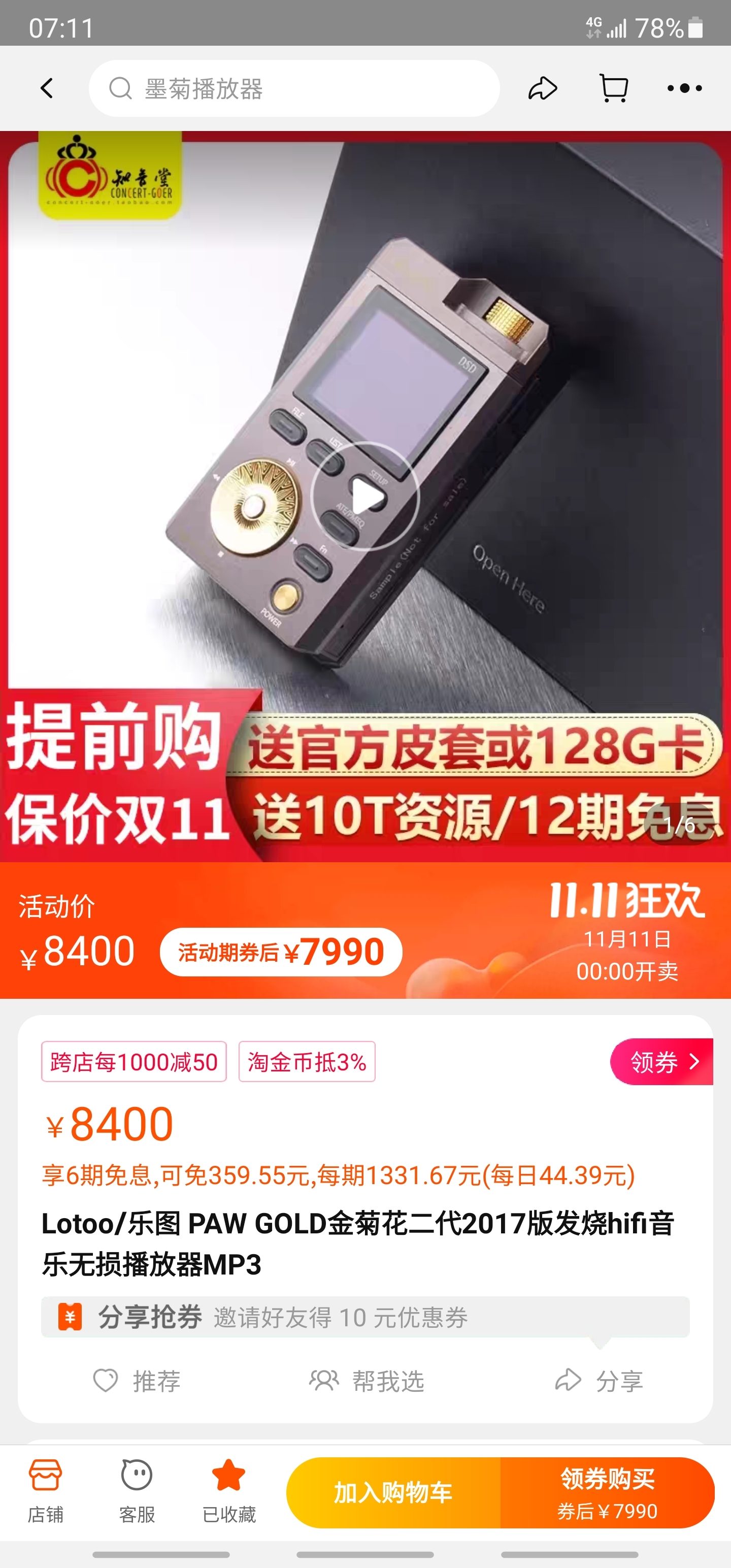The image size is (731, 1568).
Task: Claim coupons with 领券 button
Action: pyautogui.click(x=662, y=1062)
